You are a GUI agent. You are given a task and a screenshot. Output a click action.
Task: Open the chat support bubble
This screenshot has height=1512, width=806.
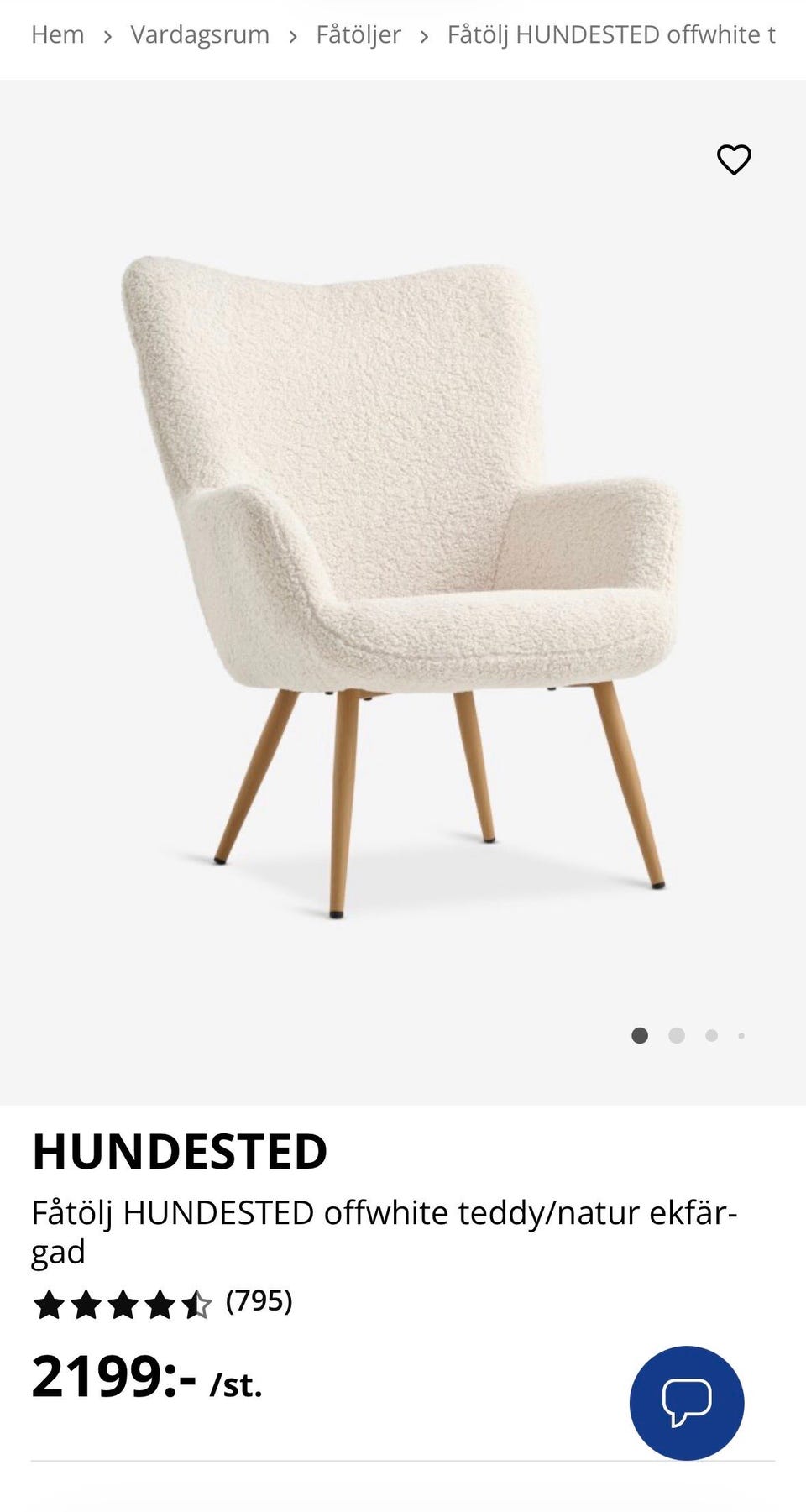click(x=687, y=1403)
